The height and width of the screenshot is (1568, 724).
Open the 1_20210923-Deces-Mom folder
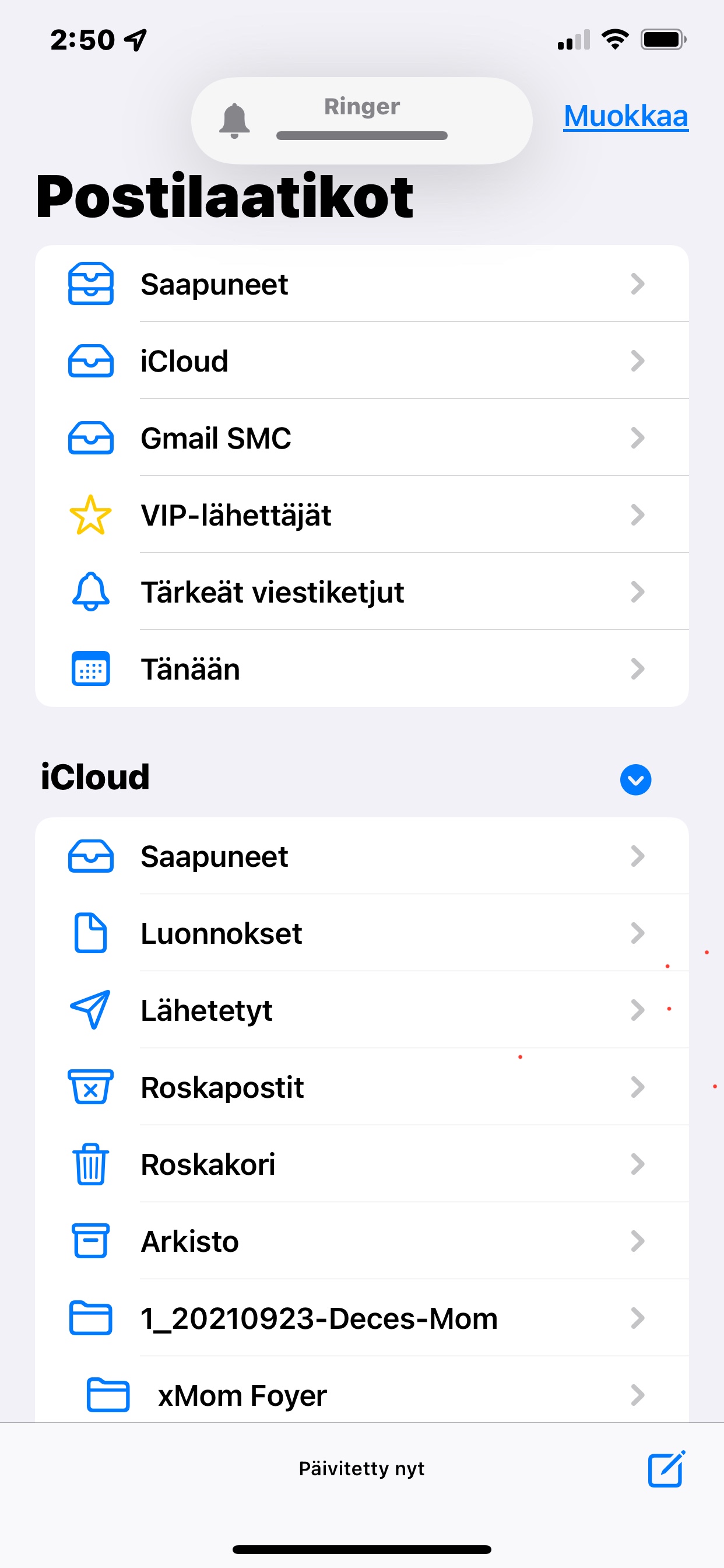click(361, 1318)
